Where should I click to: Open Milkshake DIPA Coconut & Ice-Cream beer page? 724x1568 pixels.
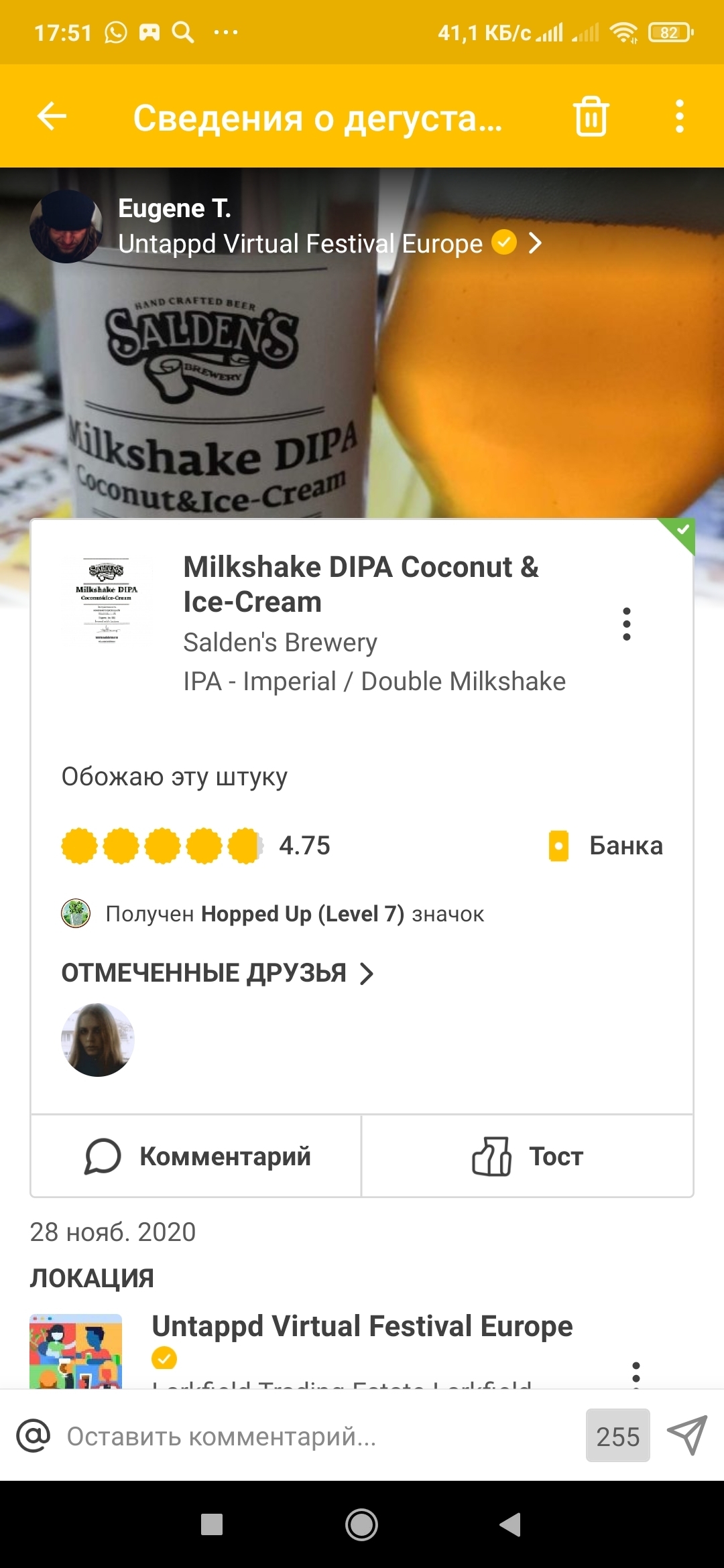361,584
